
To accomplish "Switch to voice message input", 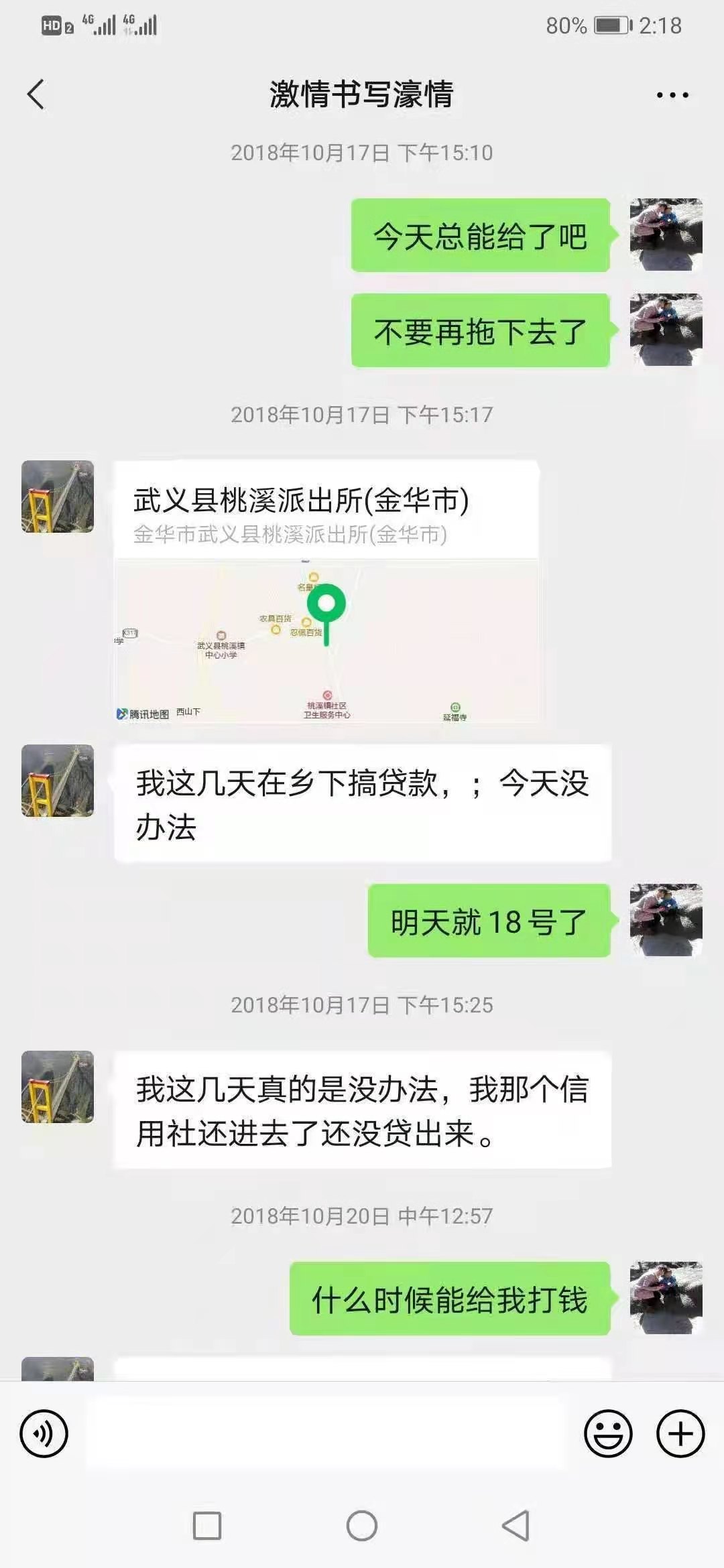I will coord(44,1434).
